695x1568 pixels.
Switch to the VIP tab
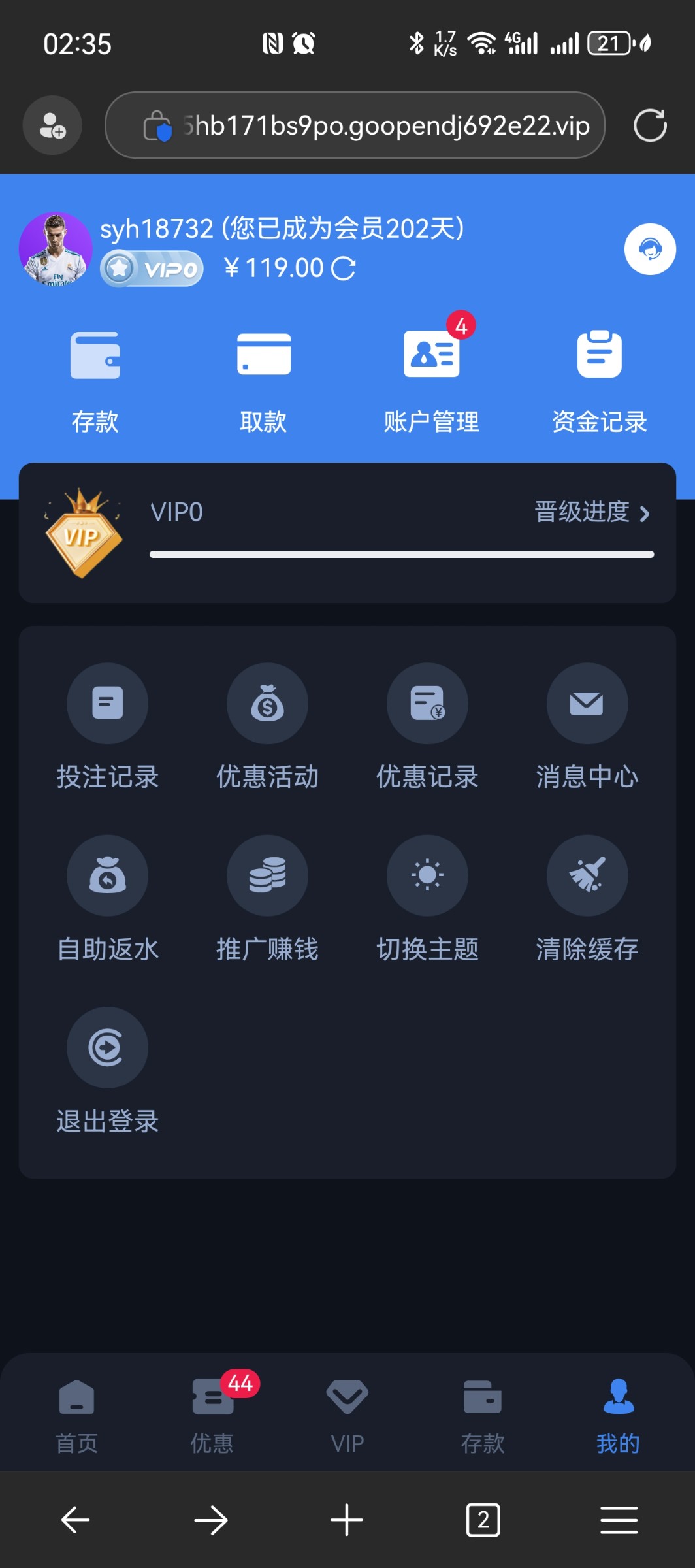click(347, 1416)
